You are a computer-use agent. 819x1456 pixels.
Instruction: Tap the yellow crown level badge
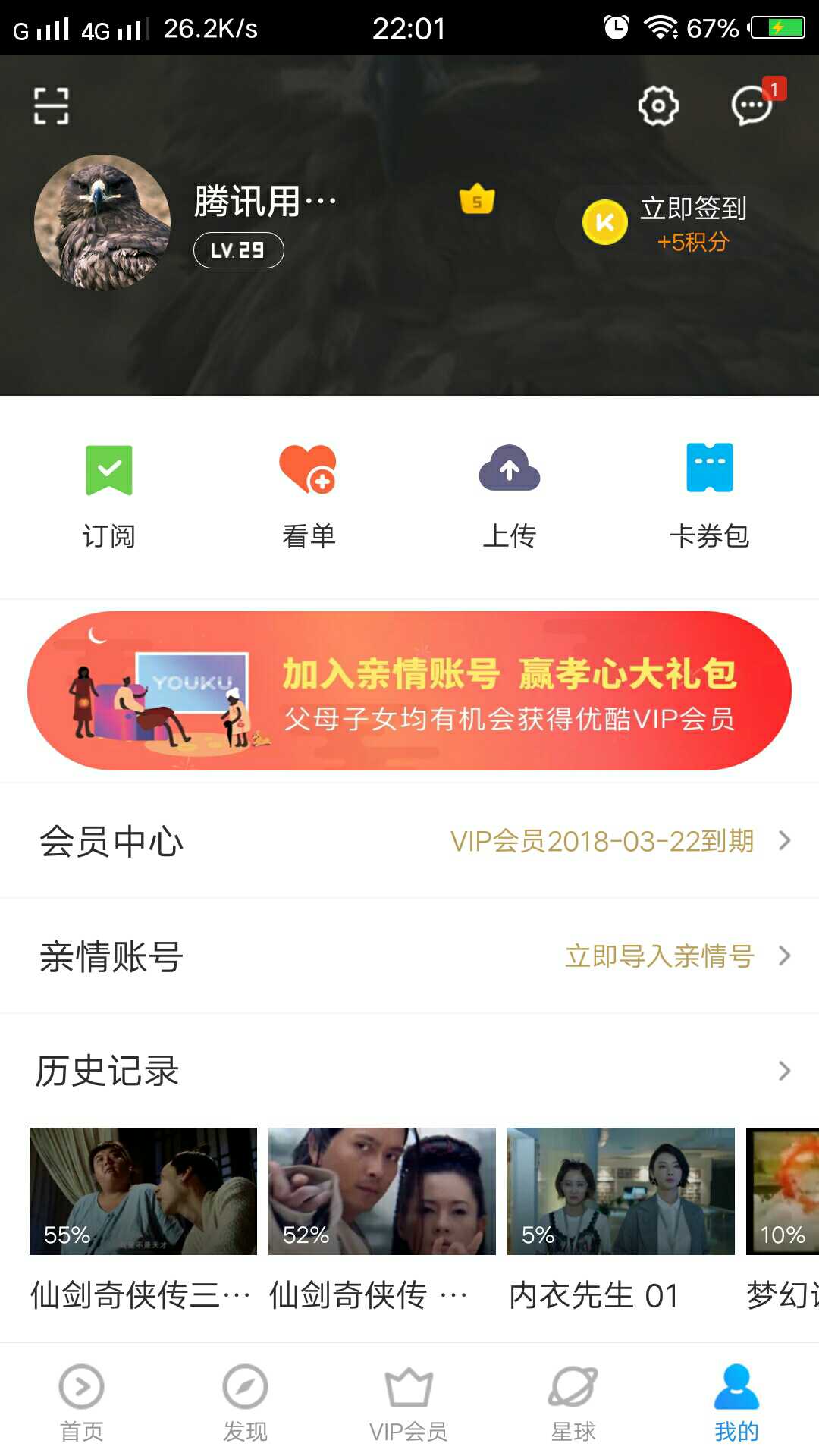point(475,199)
